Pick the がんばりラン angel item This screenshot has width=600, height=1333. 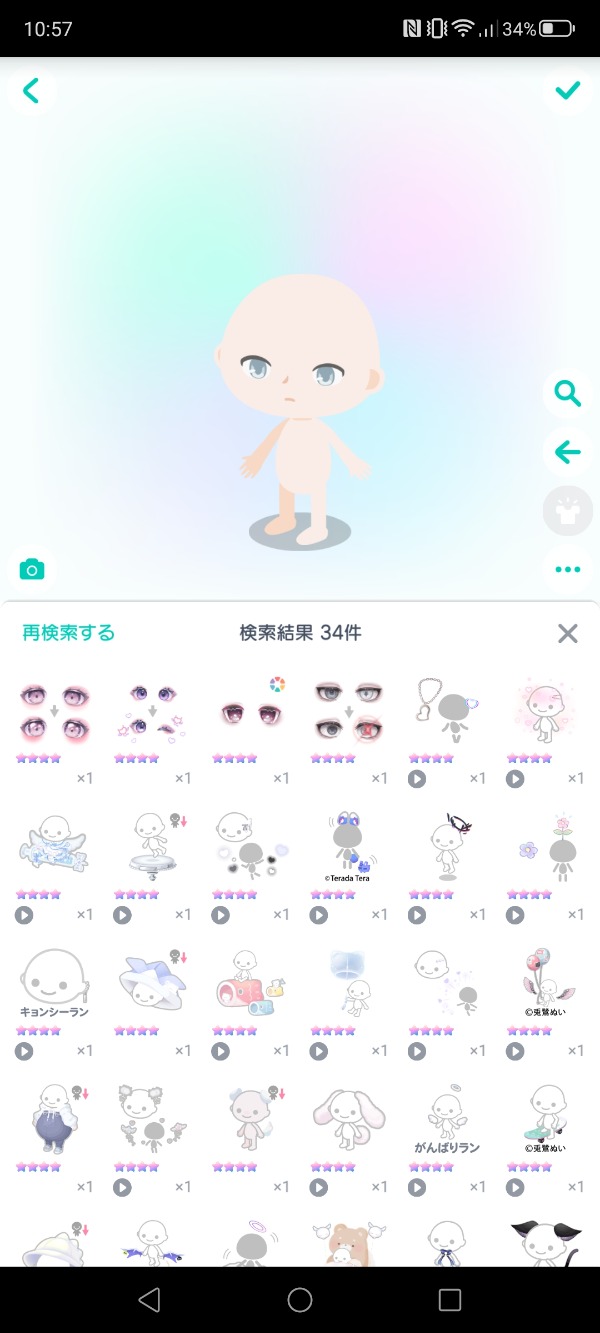(446, 1118)
